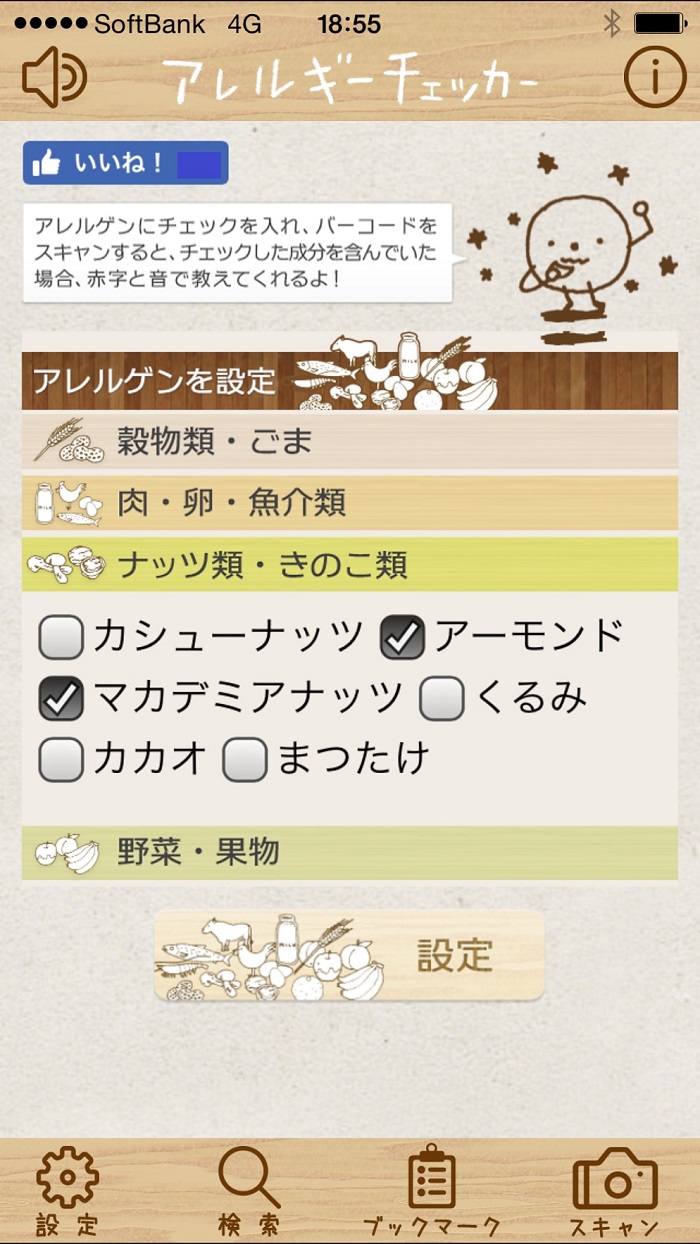This screenshot has width=700, height=1244.
Task: Expand the 野菜・果物 category
Action: tap(350, 853)
